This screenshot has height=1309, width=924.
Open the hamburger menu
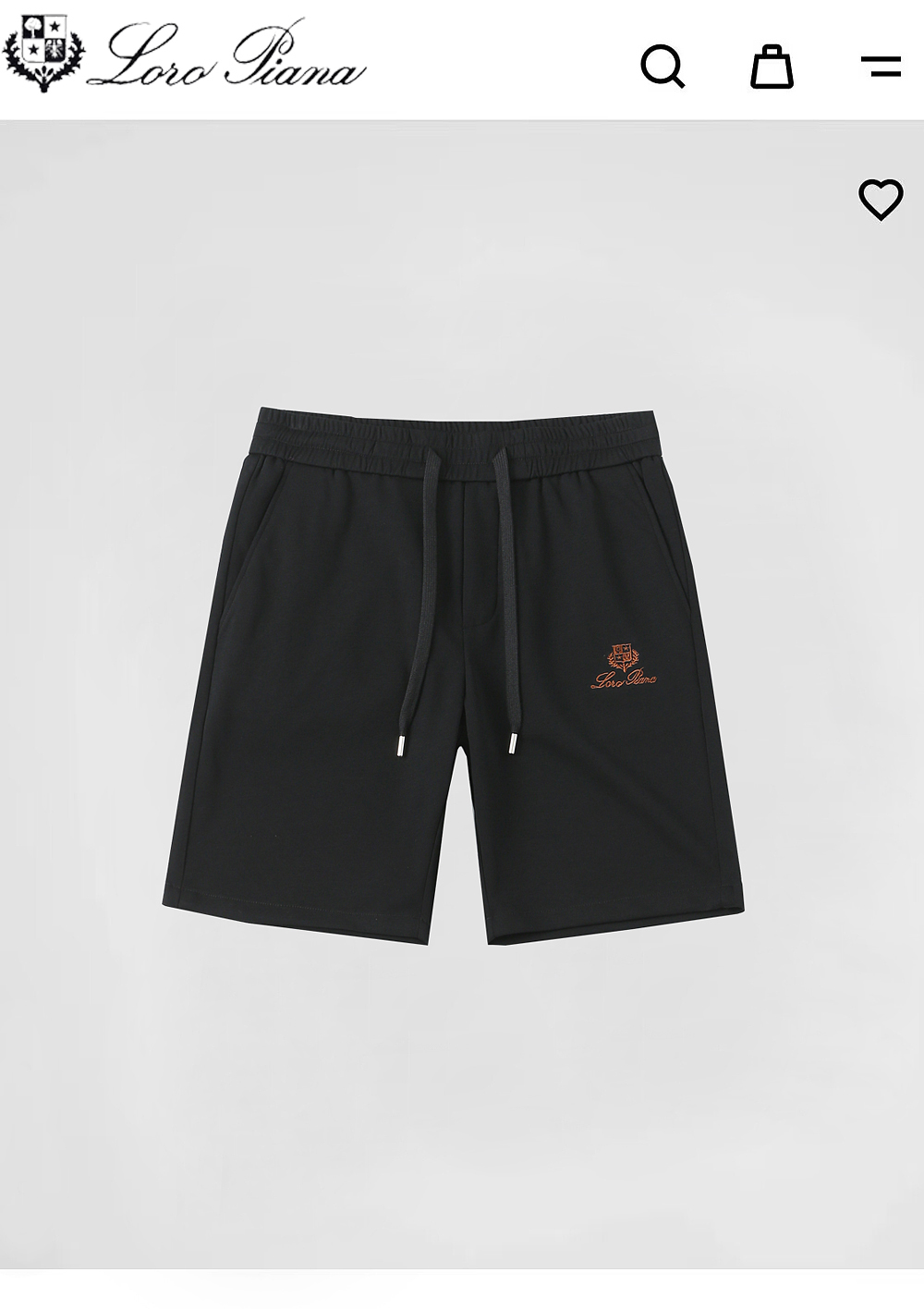(881, 67)
